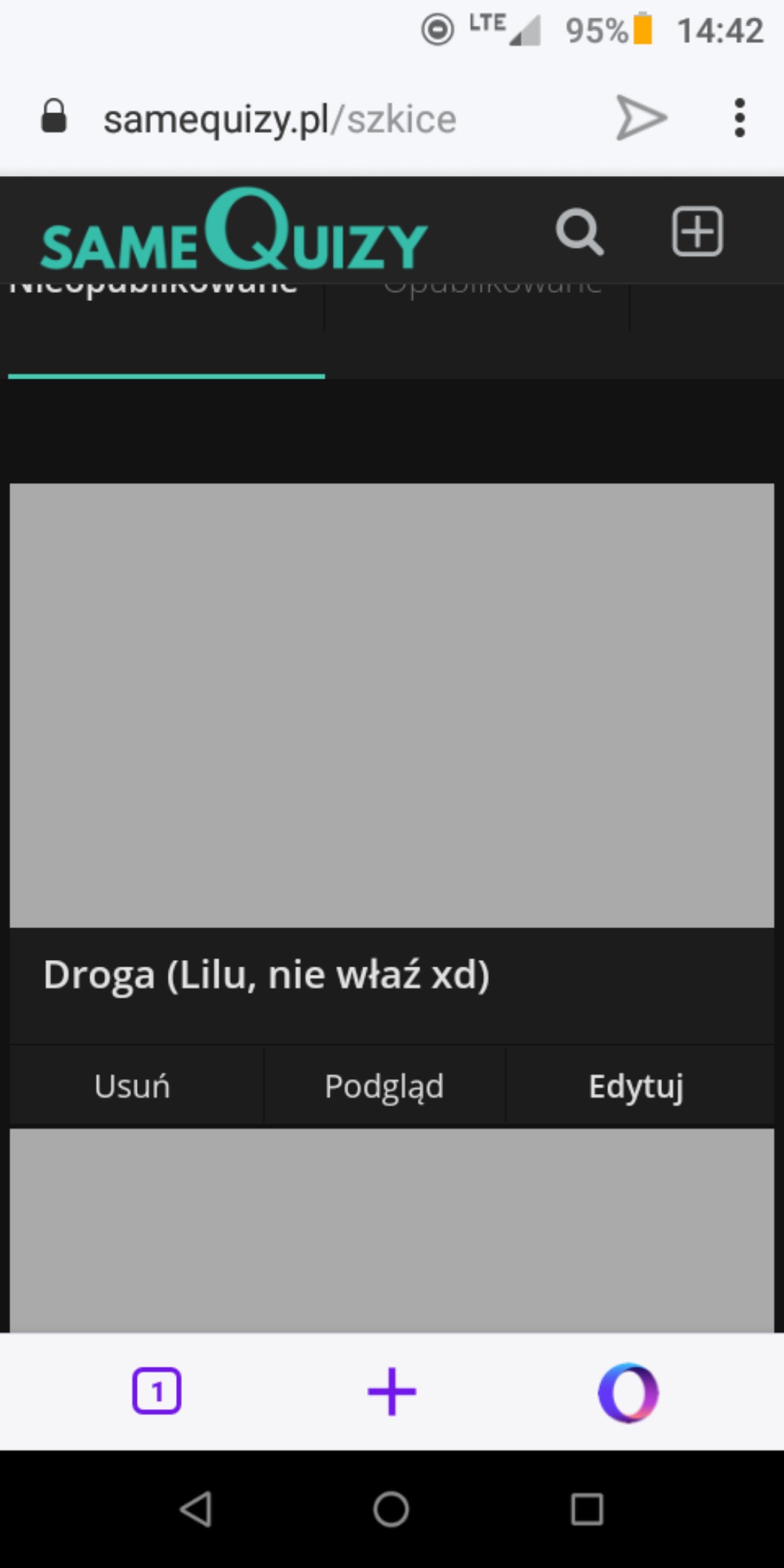Viewport: 784px width, 1568px height.
Task: Delete the Droga draft with Usuń
Action: pyautogui.click(x=132, y=1087)
